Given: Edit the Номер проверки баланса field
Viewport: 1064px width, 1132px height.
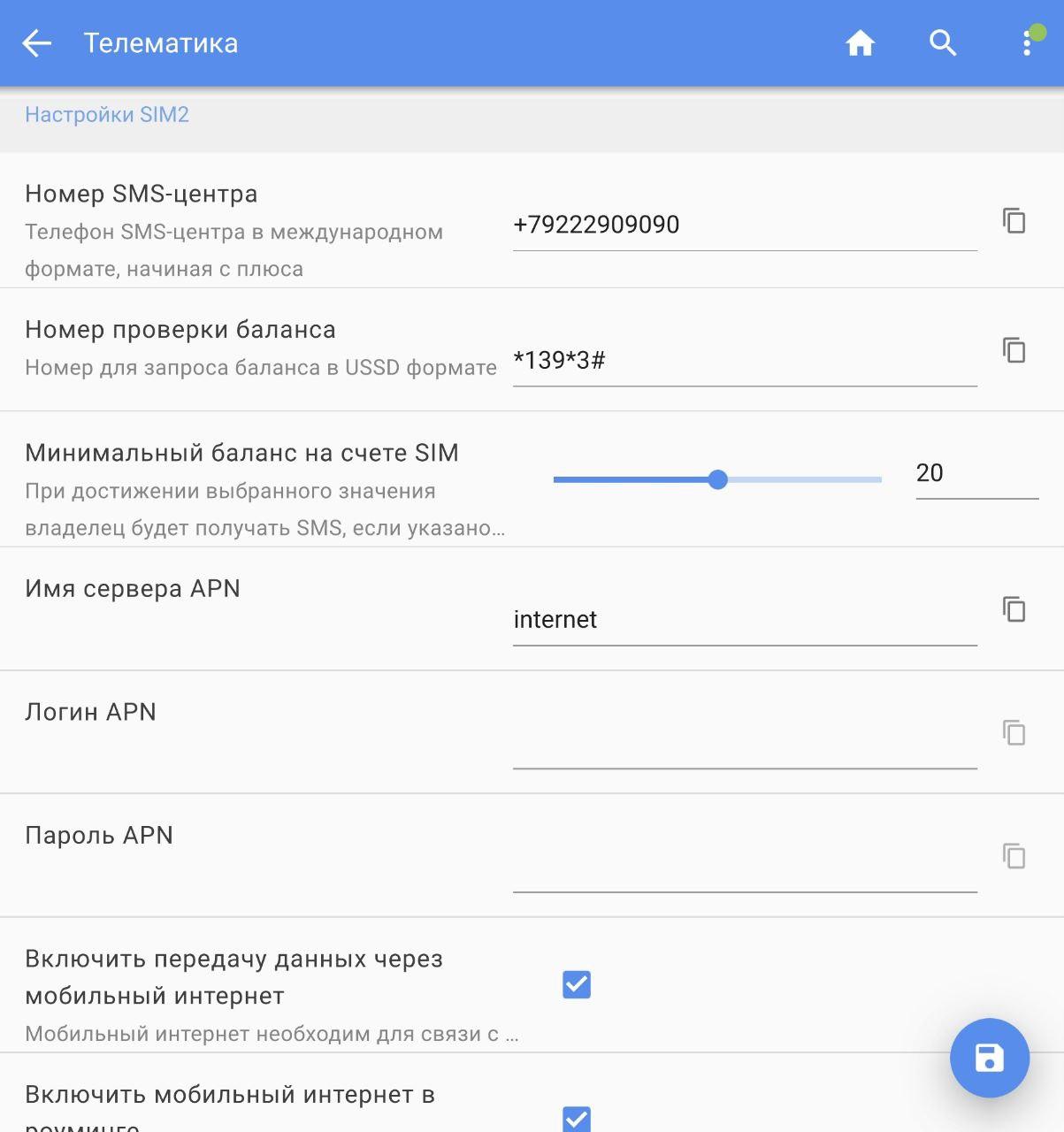Looking at the screenshot, I should pos(743,361).
